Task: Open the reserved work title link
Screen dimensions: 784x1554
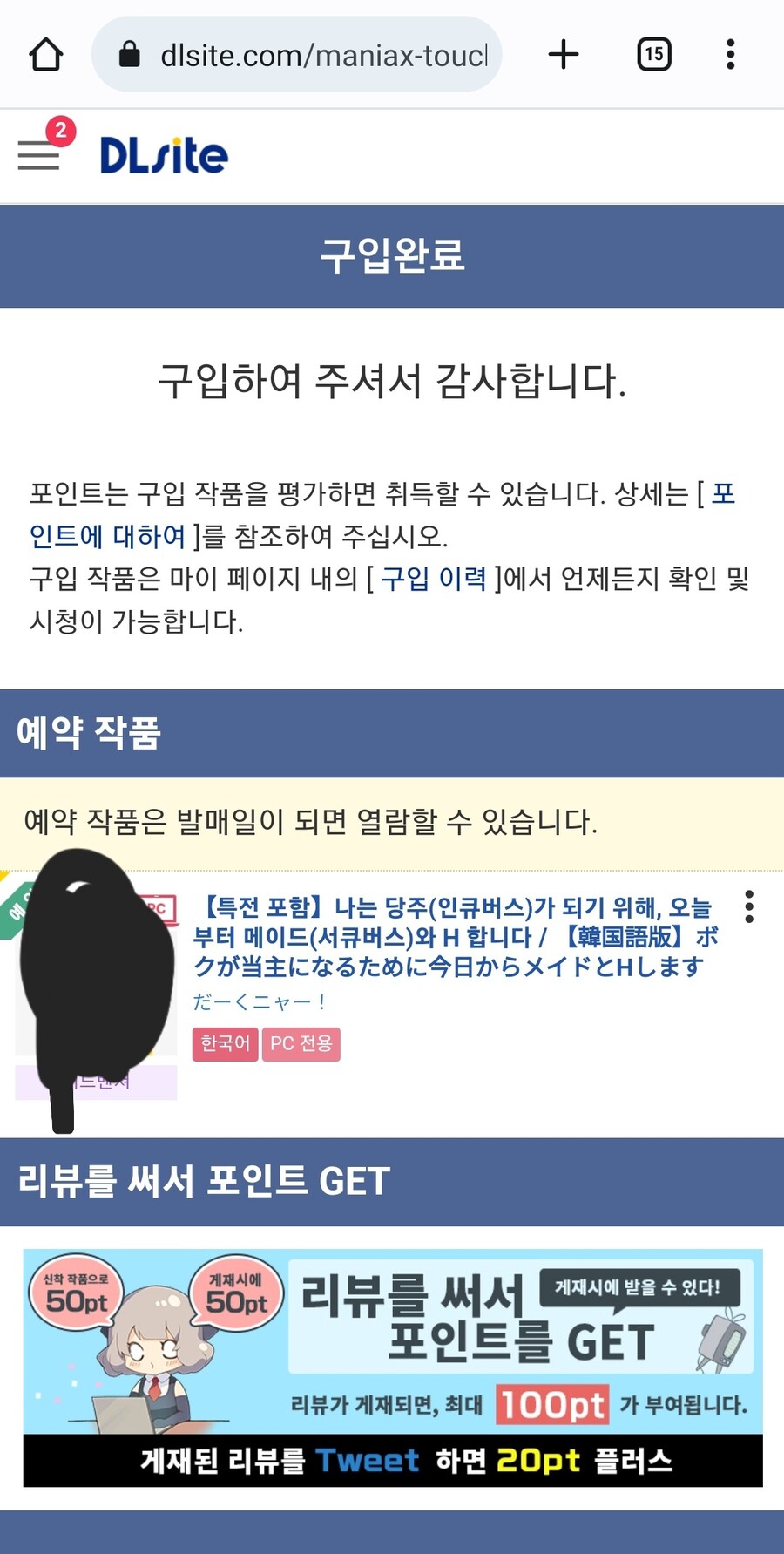Action: point(453,937)
